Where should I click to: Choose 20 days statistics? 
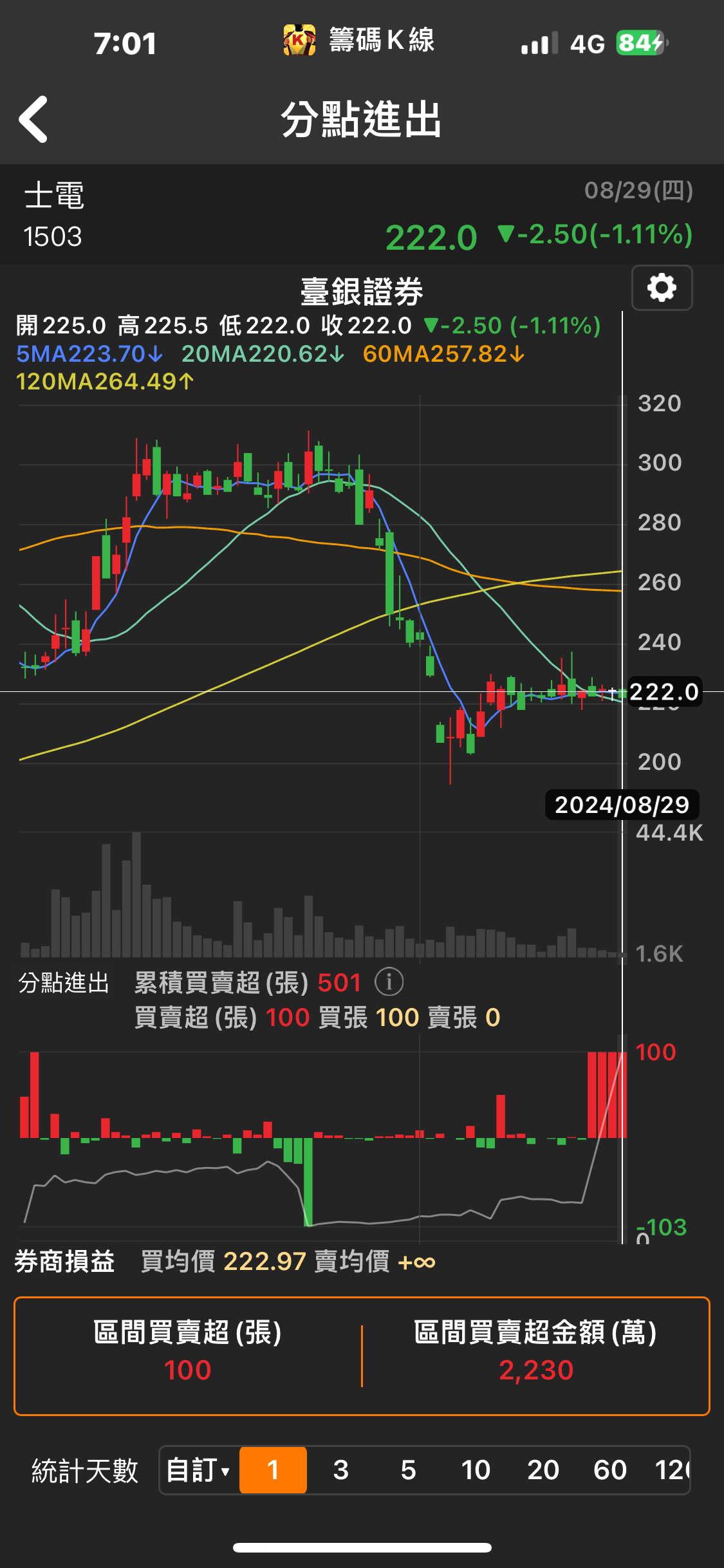point(543,1470)
